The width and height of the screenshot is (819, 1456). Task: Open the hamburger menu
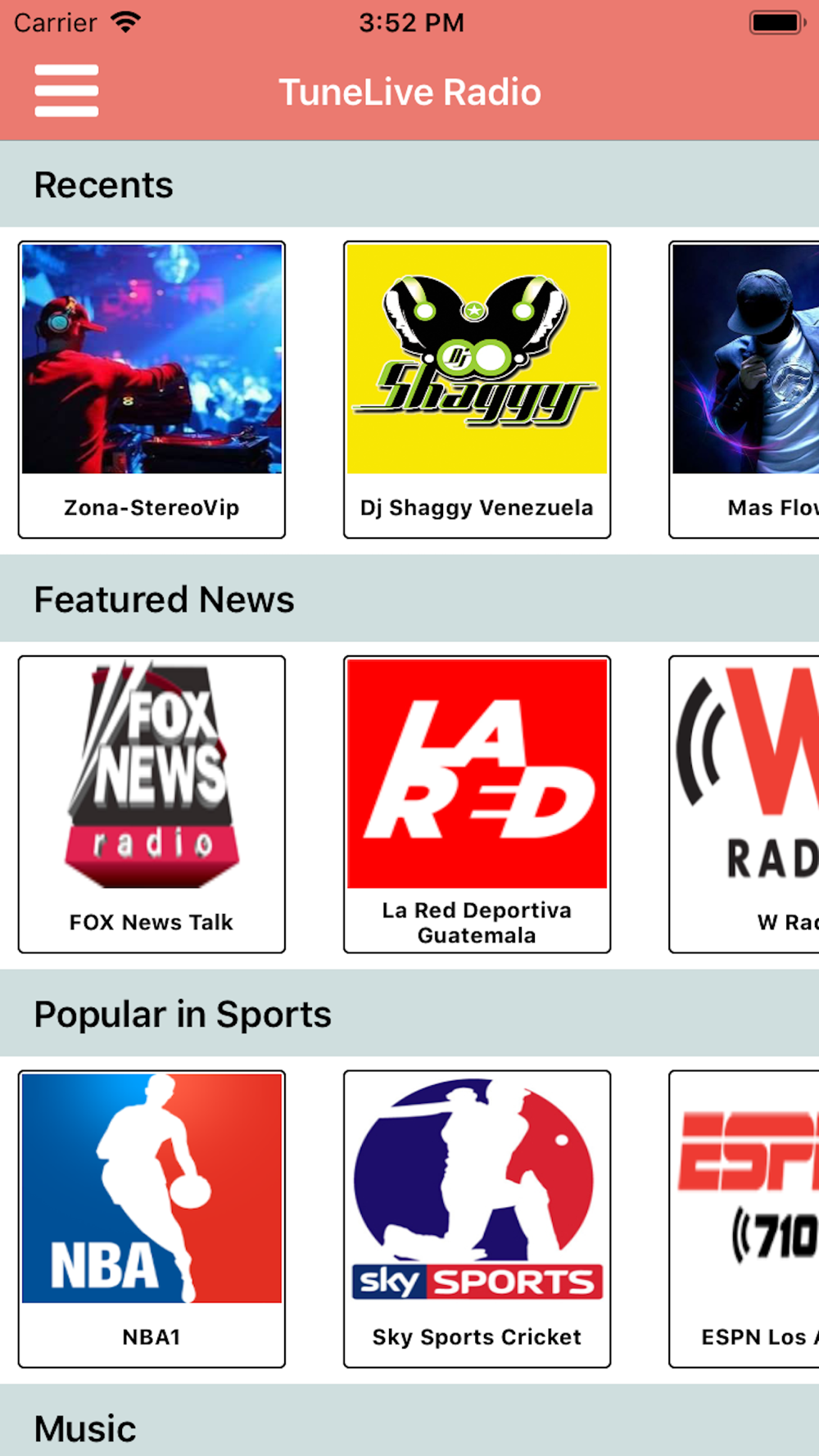click(x=66, y=91)
